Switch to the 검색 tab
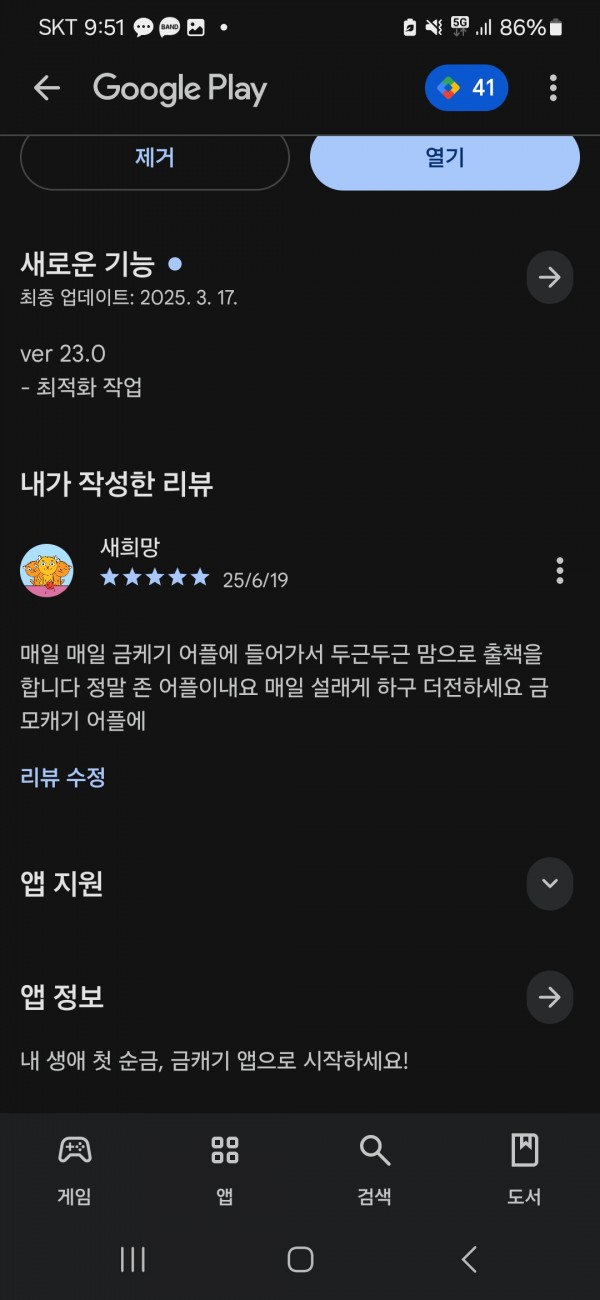 click(375, 1169)
